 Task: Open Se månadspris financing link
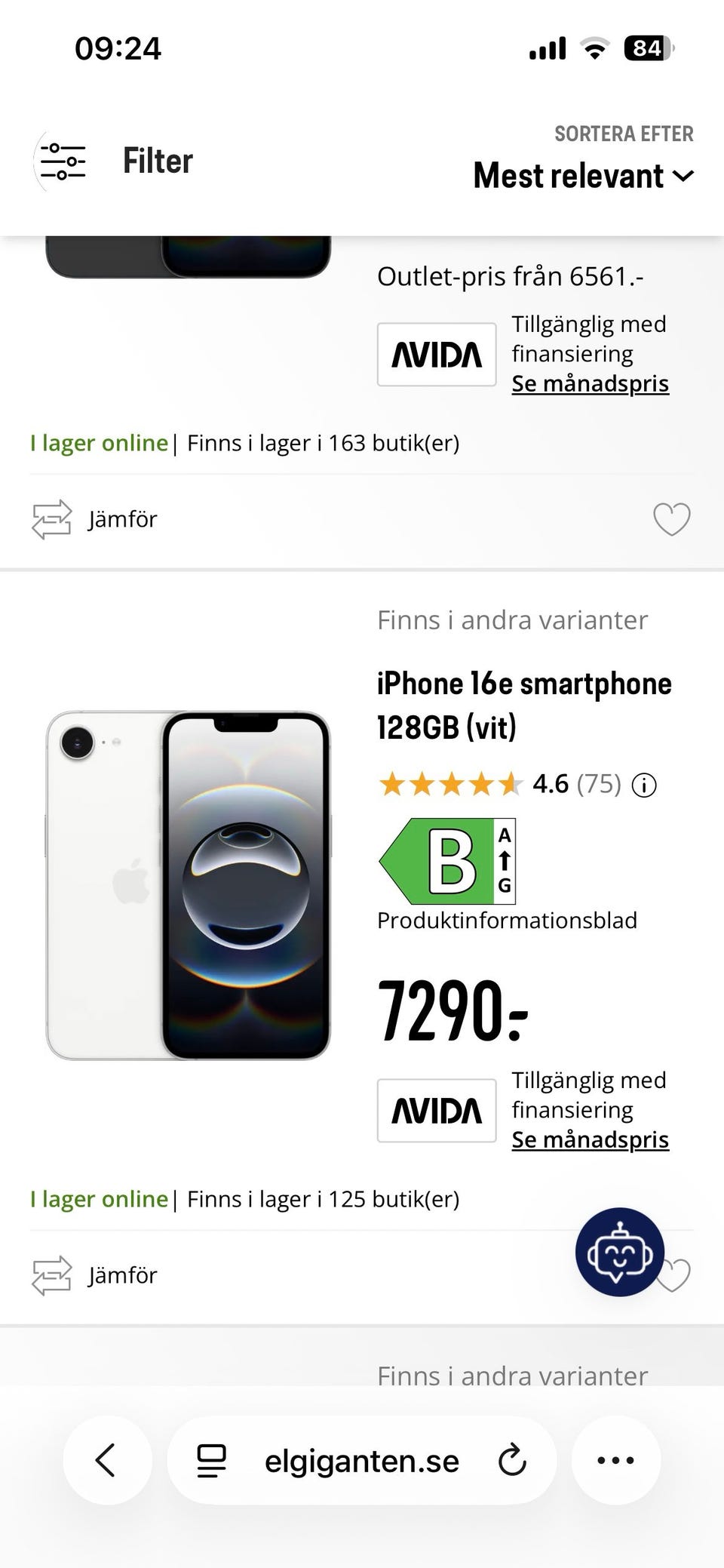pyautogui.click(x=590, y=1140)
